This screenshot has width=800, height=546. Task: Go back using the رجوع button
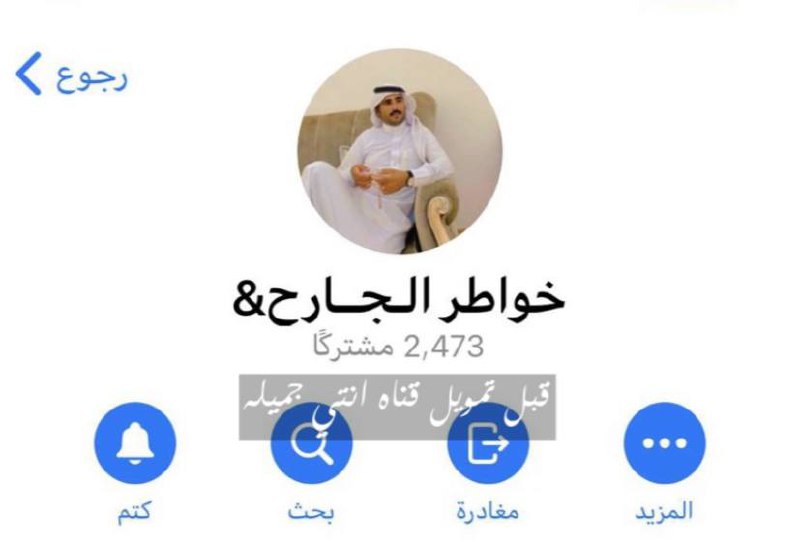click(x=72, y=76)
